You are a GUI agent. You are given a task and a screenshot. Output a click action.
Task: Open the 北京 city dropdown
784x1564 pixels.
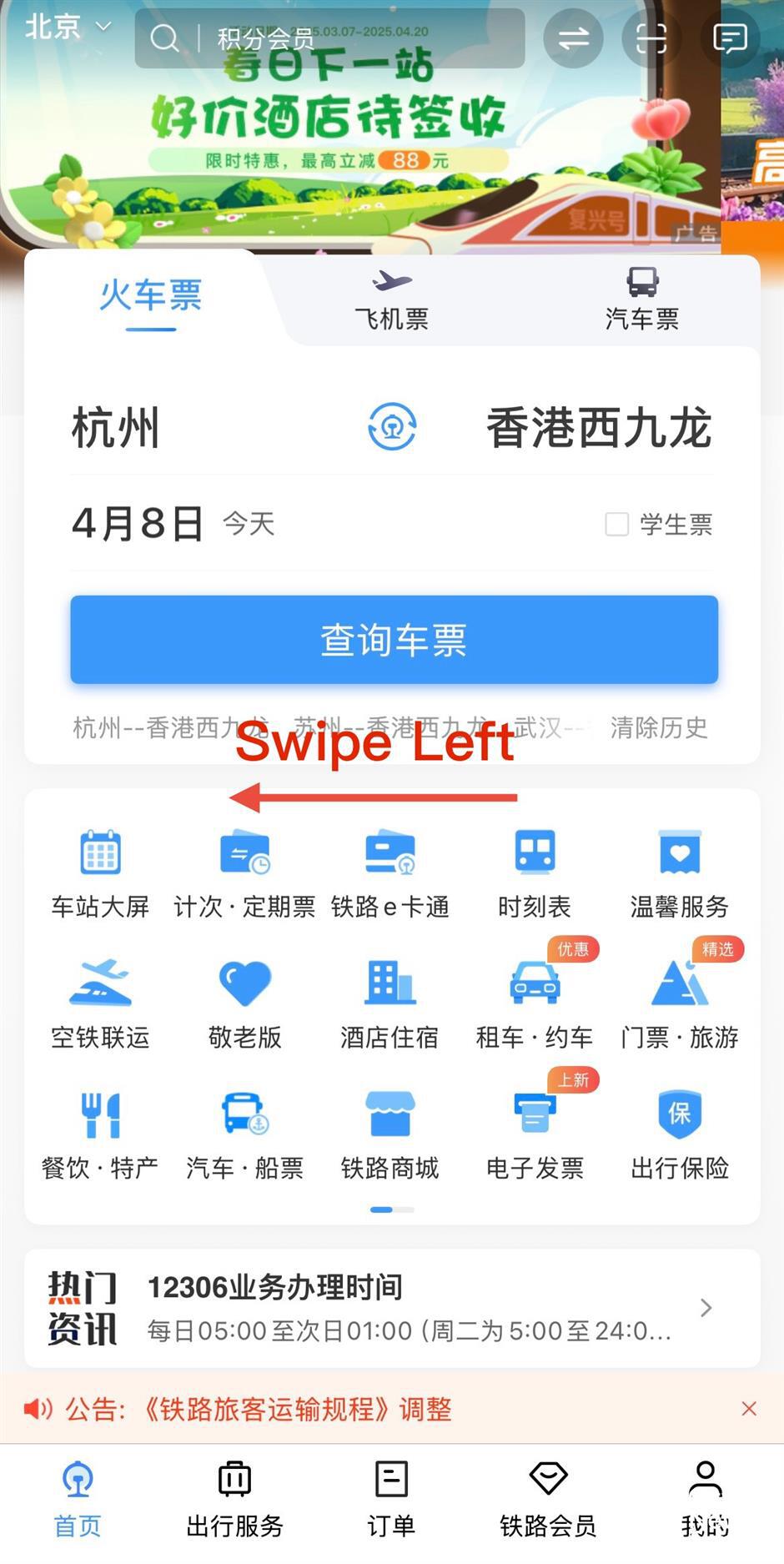(67, 28)
